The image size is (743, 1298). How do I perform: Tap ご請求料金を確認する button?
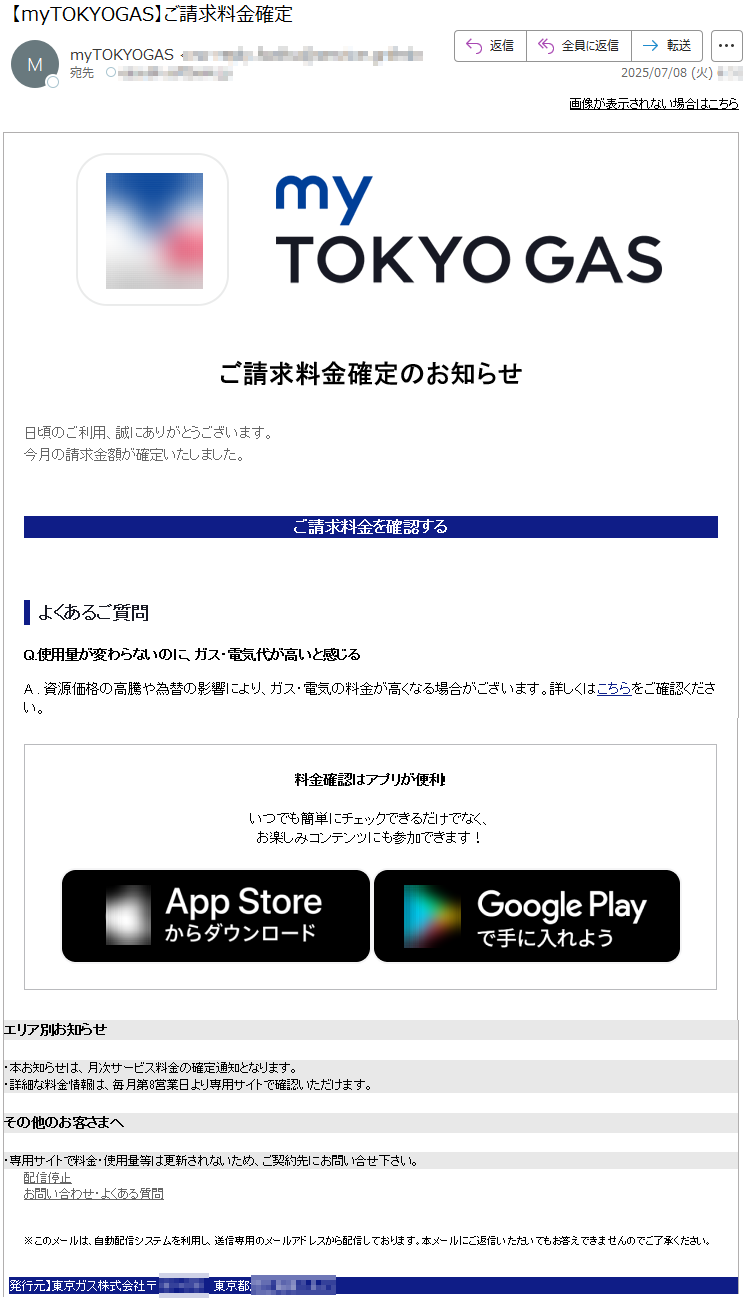click(x=371, y=527)
